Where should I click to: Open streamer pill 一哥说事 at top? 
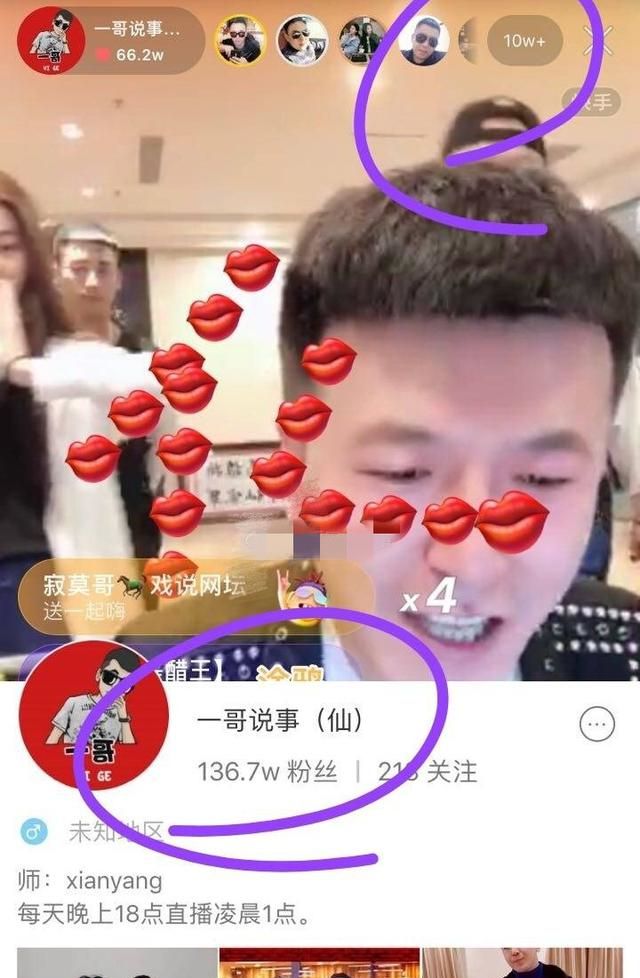coord(110,41)
